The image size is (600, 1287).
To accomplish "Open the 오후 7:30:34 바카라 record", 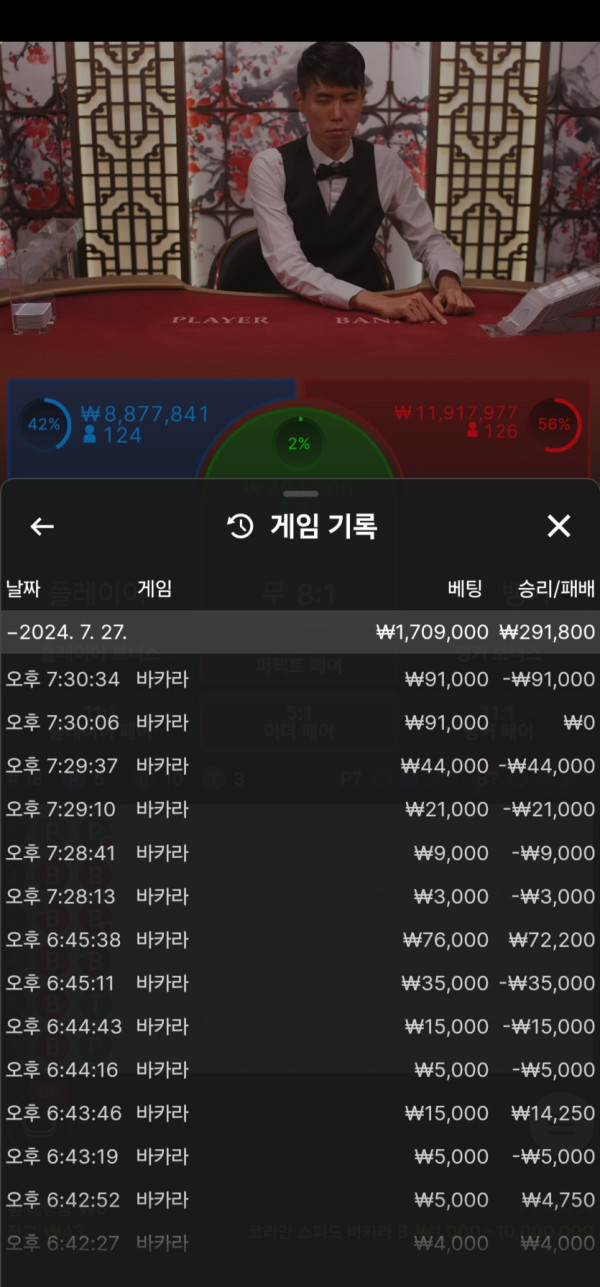I will click(300, 679).
